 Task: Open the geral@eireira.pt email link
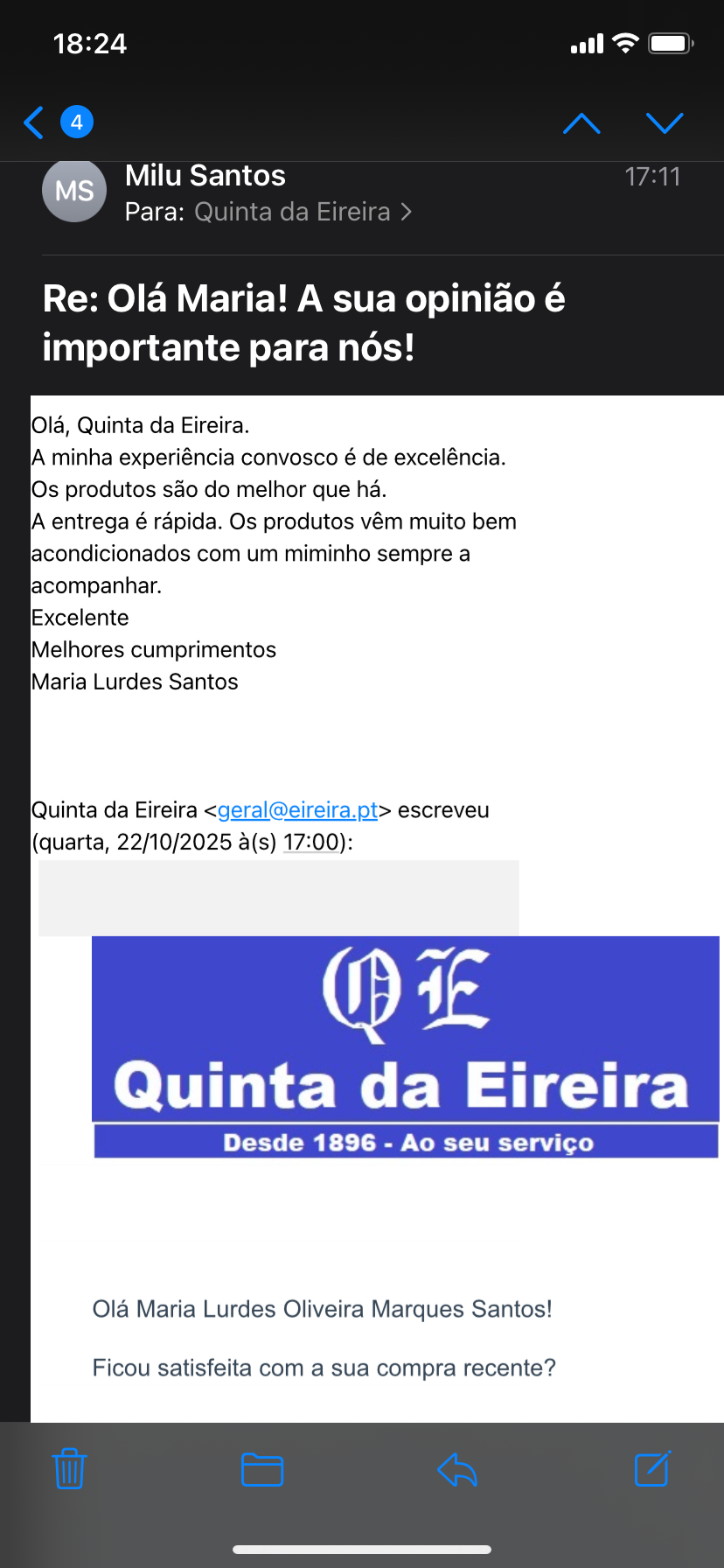(x=297, y=810)
